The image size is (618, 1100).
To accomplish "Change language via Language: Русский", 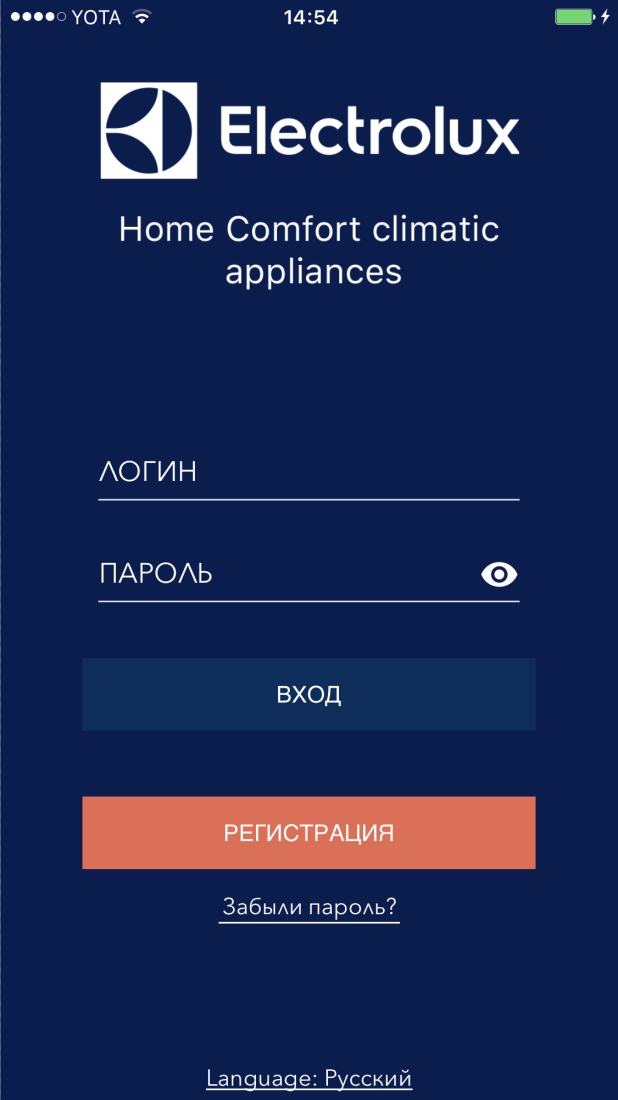I will click(309, 1078).
